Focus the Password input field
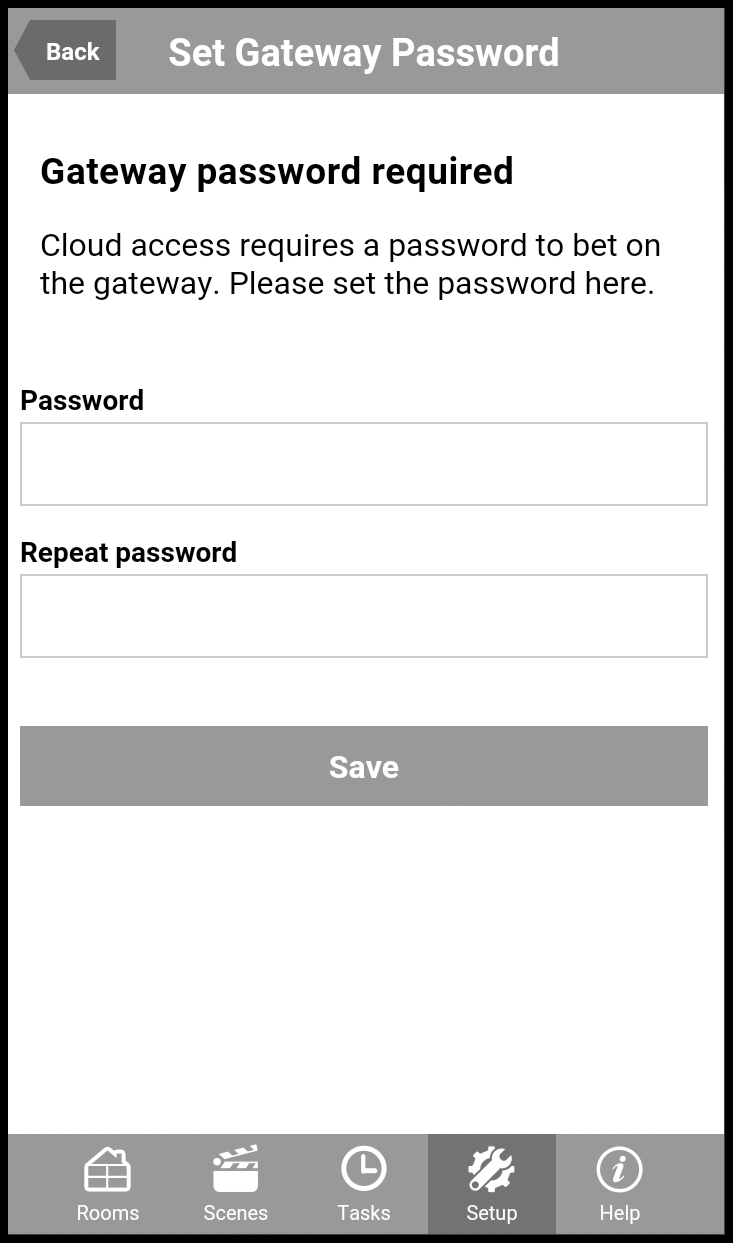Image resolution: width=734 pixels, height=1244 pixels. [x=364, y=464]
